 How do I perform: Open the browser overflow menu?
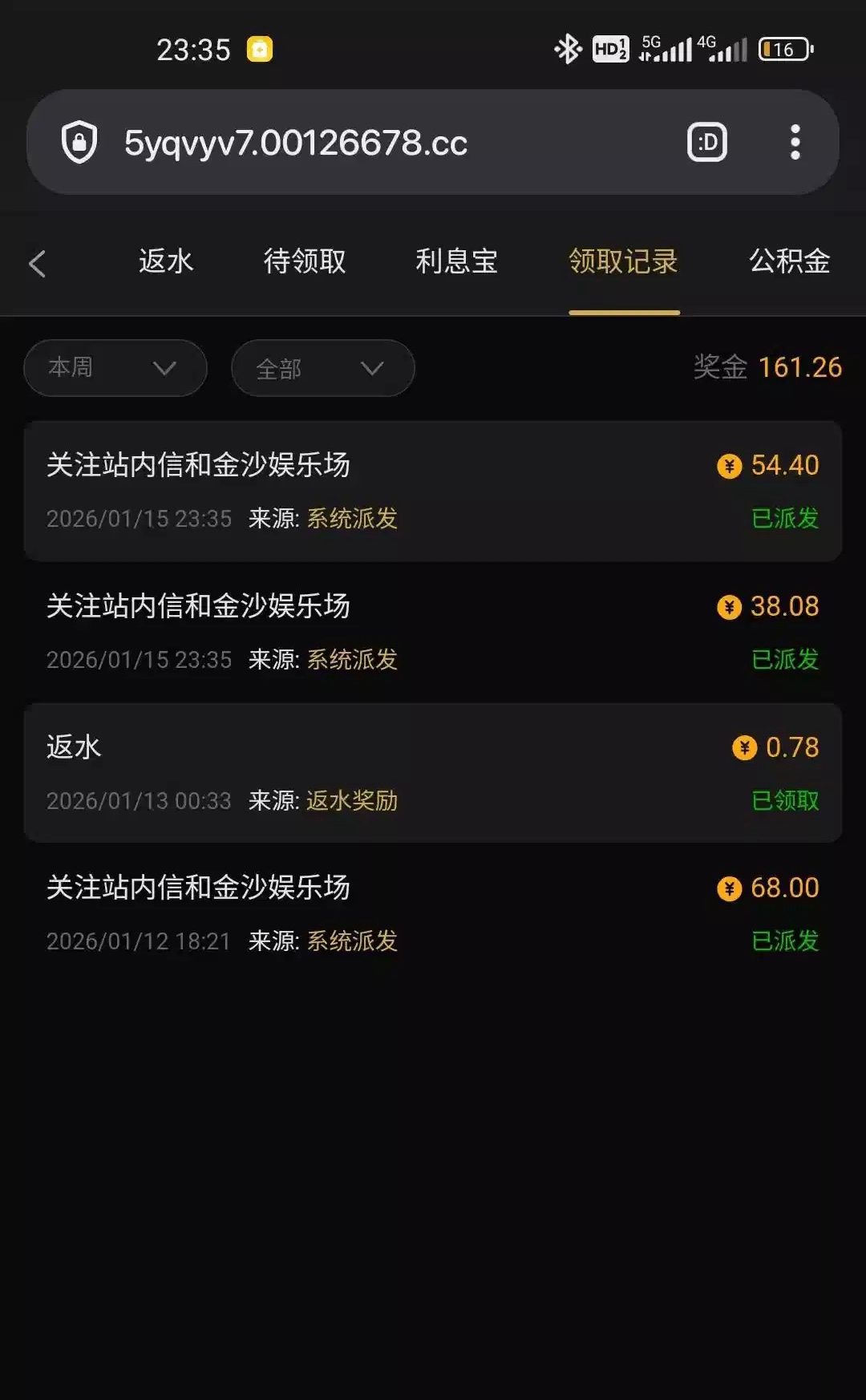(x=795, y=143)
